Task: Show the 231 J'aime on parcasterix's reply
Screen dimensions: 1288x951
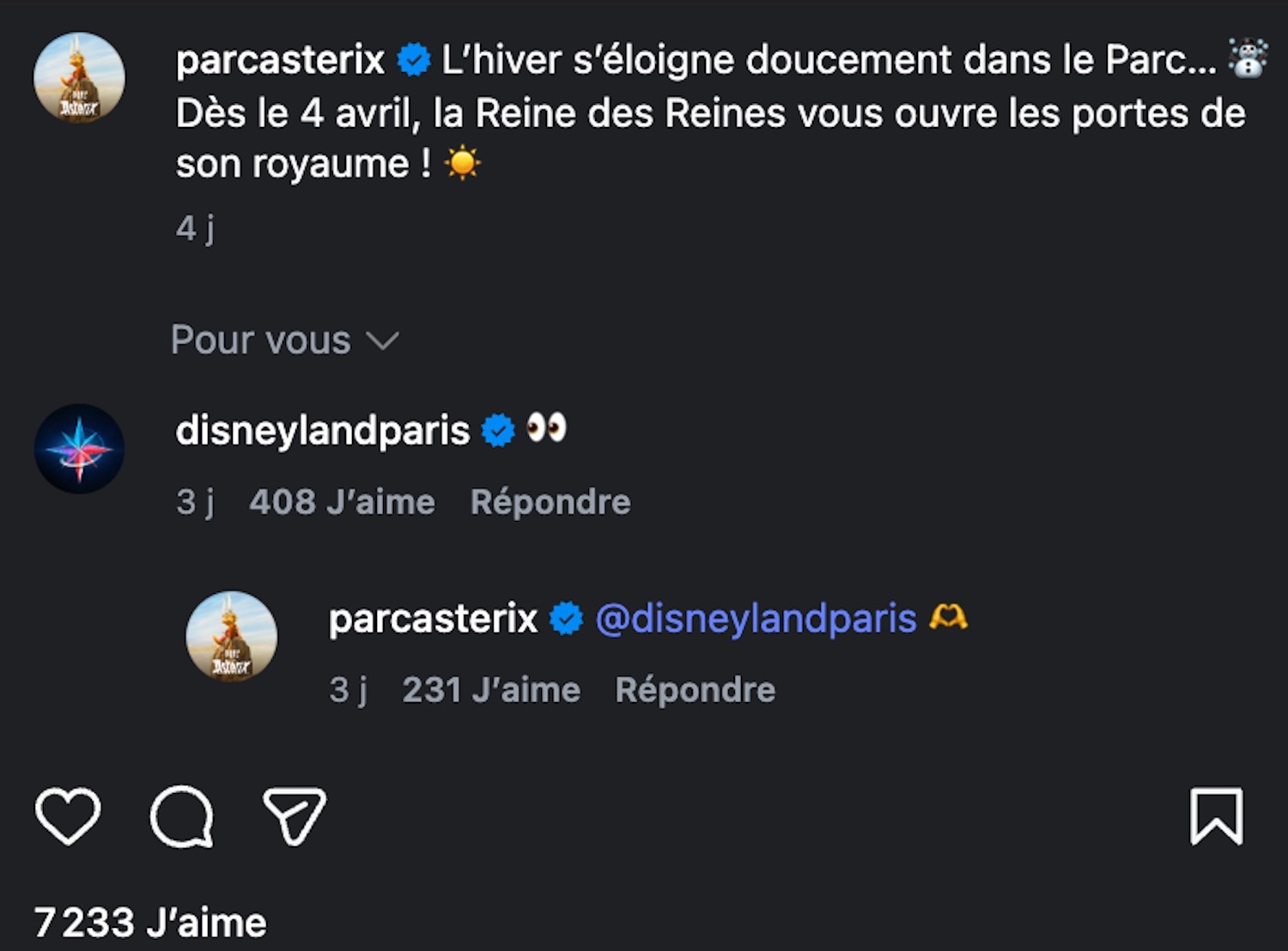Action: (x=491, y=690)
